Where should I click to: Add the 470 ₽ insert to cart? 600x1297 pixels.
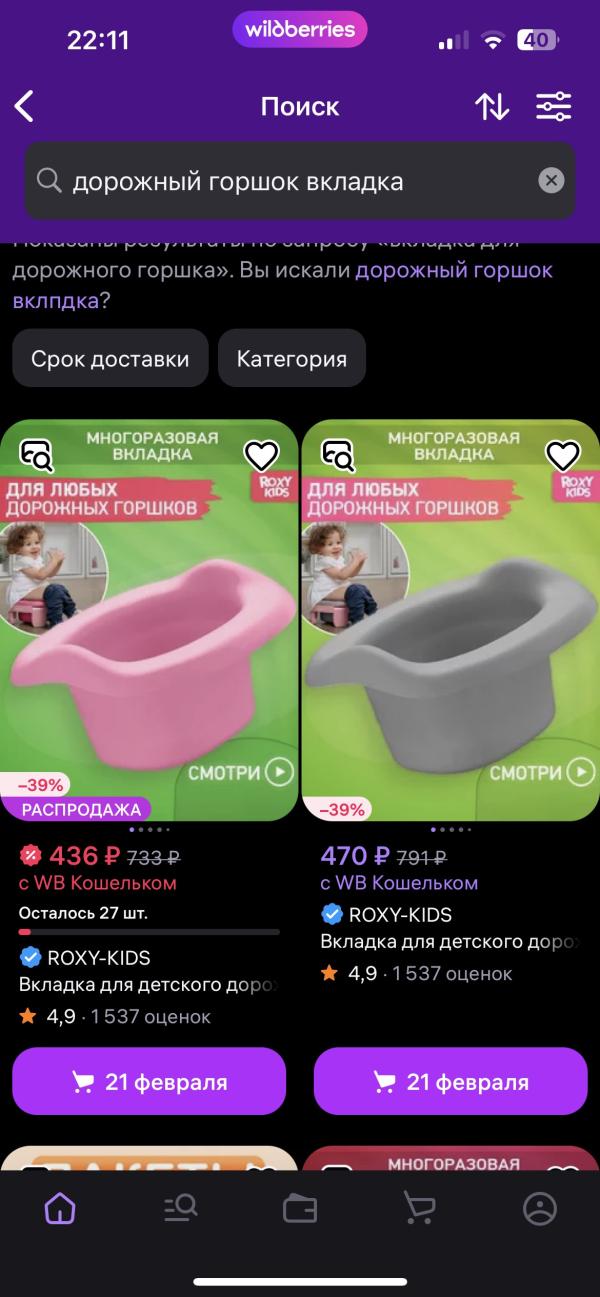point(451,1081)
